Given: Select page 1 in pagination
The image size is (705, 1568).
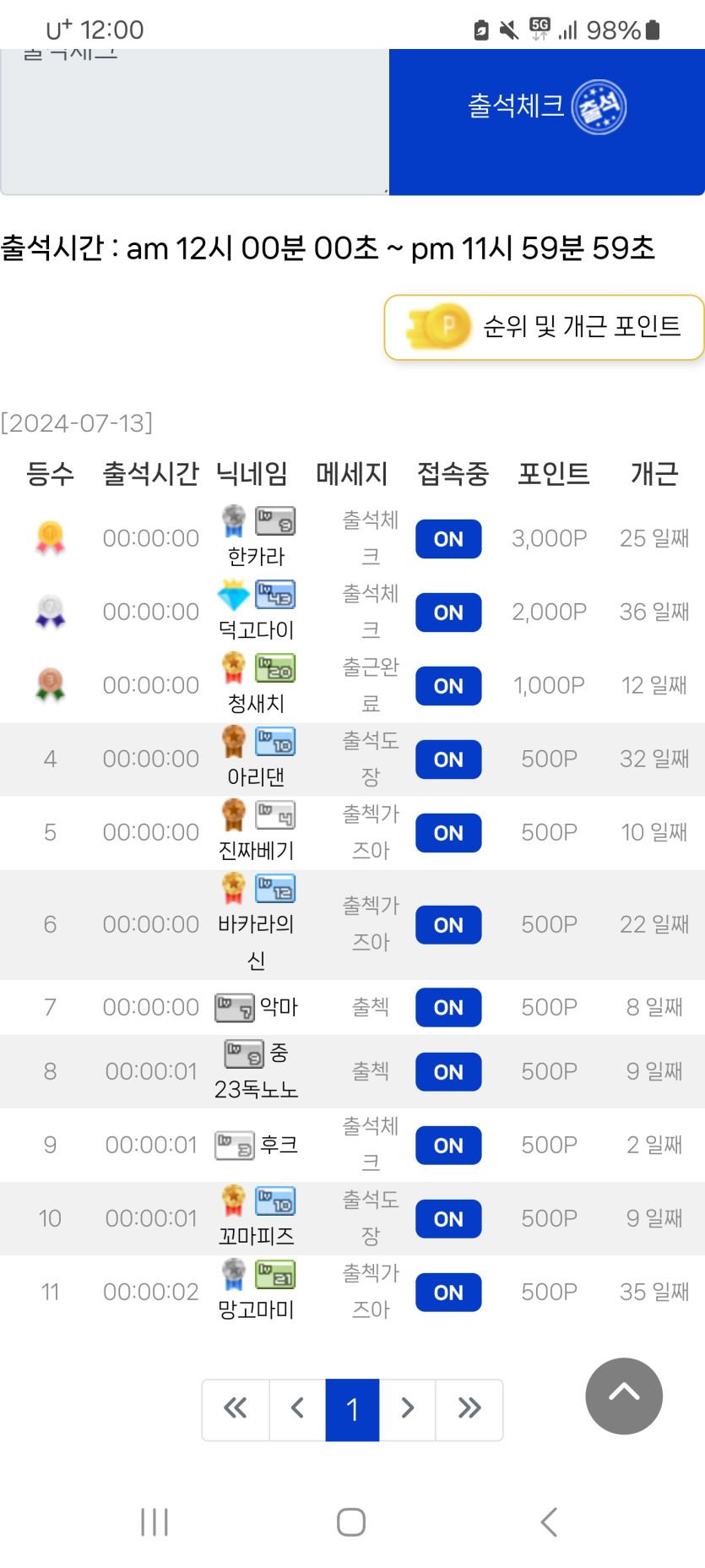Looking at the screenshot, I should (x=353, y=1409).
